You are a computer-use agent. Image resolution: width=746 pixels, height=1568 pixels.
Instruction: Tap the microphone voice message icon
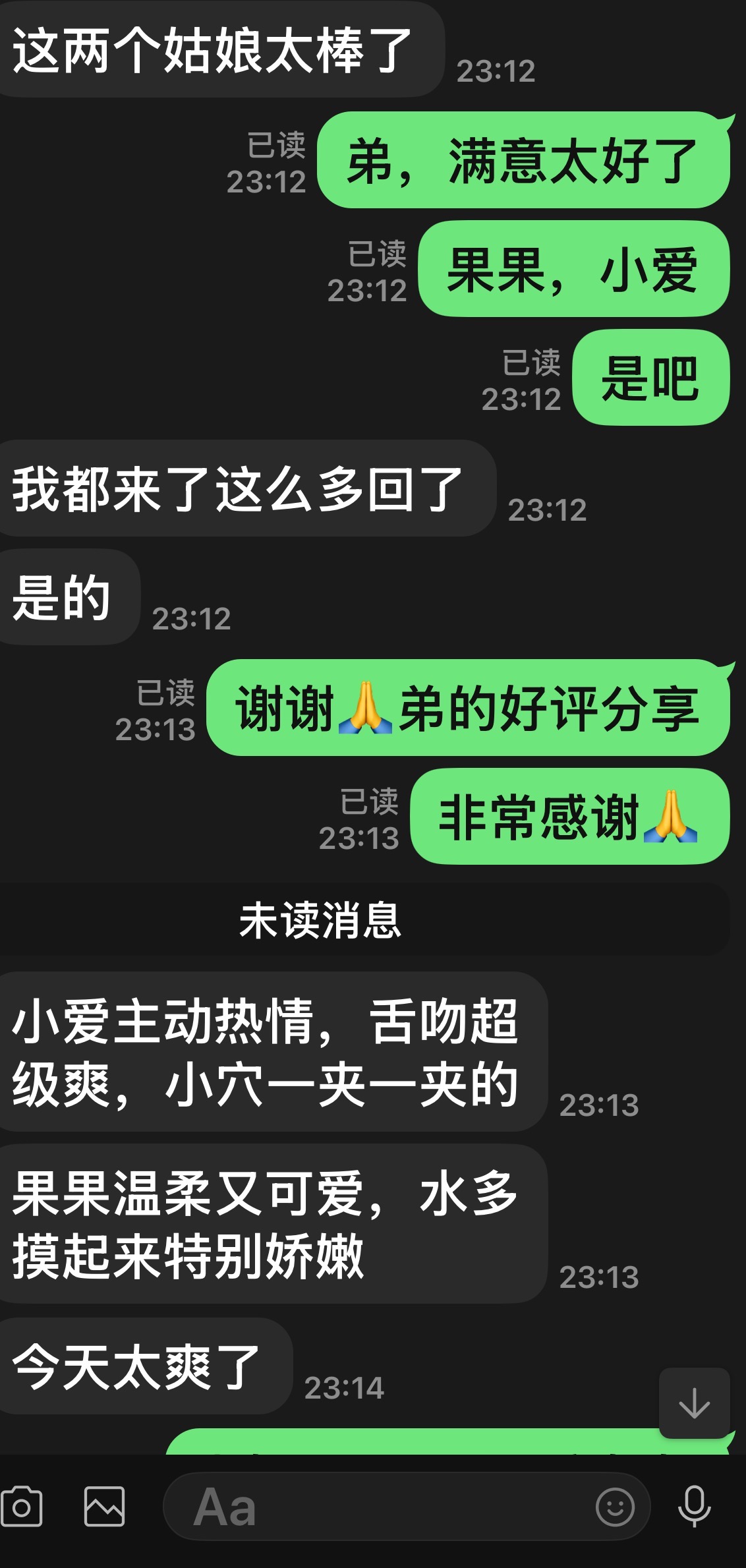[x=695, y=1507]
